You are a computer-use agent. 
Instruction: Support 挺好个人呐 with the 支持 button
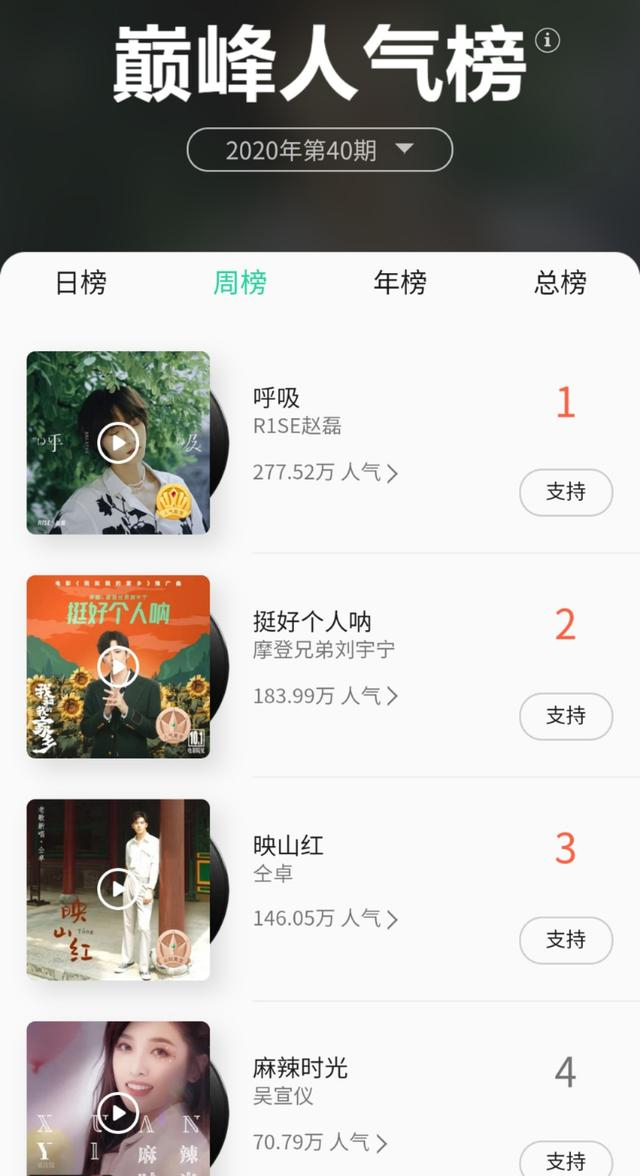pos(566,716)
